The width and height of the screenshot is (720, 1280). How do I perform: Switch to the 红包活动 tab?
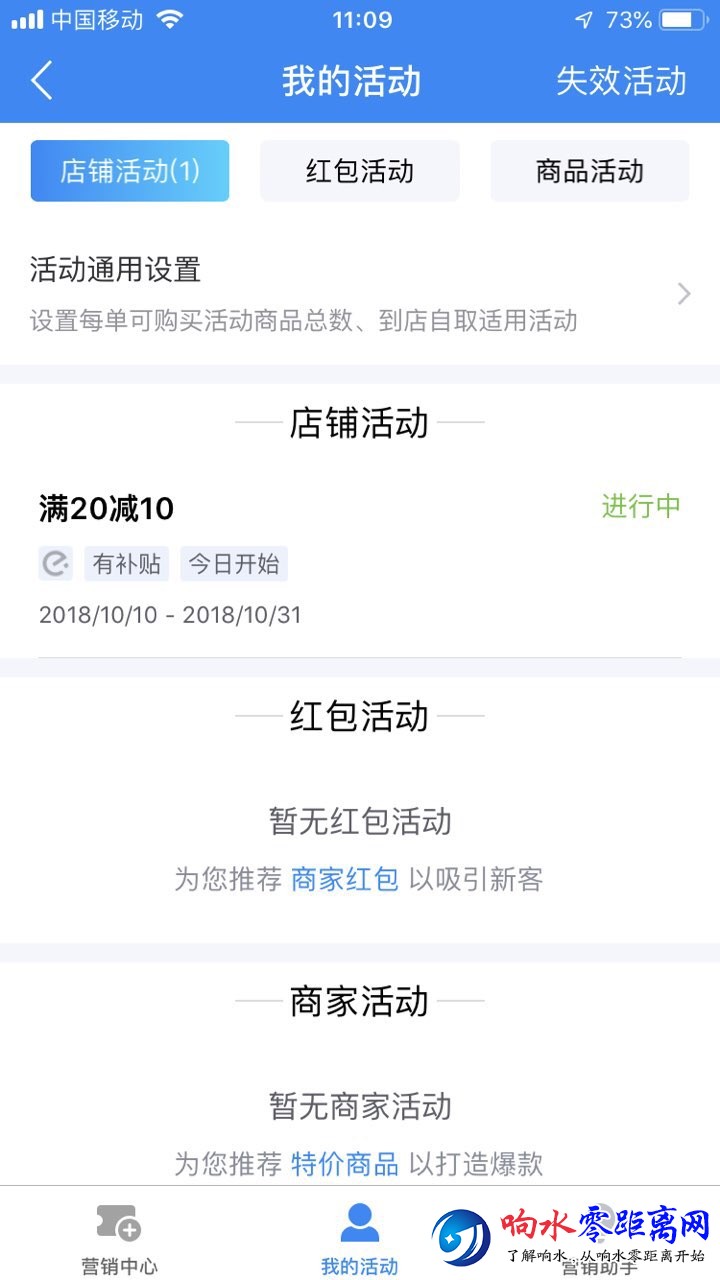359,171
